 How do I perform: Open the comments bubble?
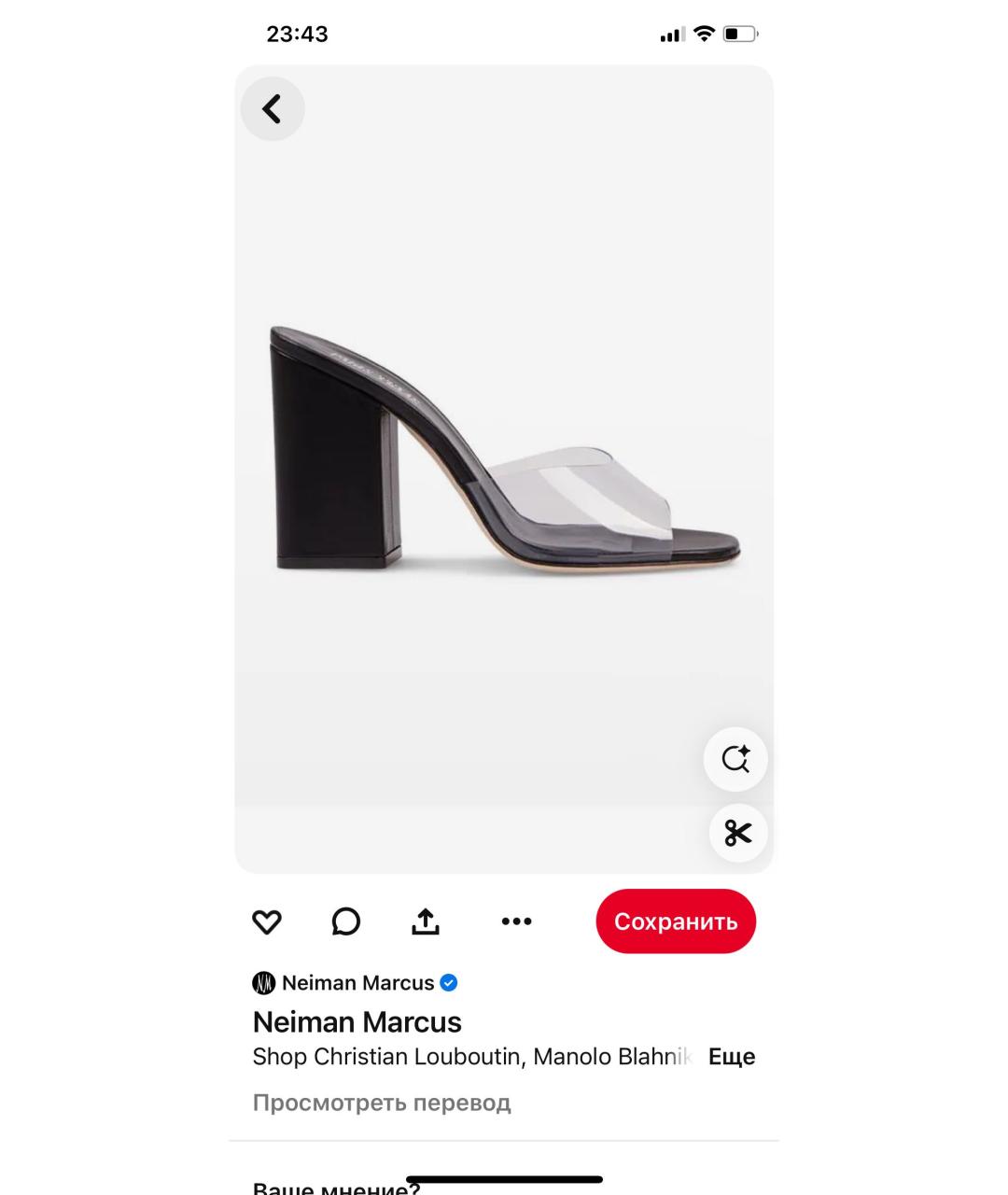(345, 921)
